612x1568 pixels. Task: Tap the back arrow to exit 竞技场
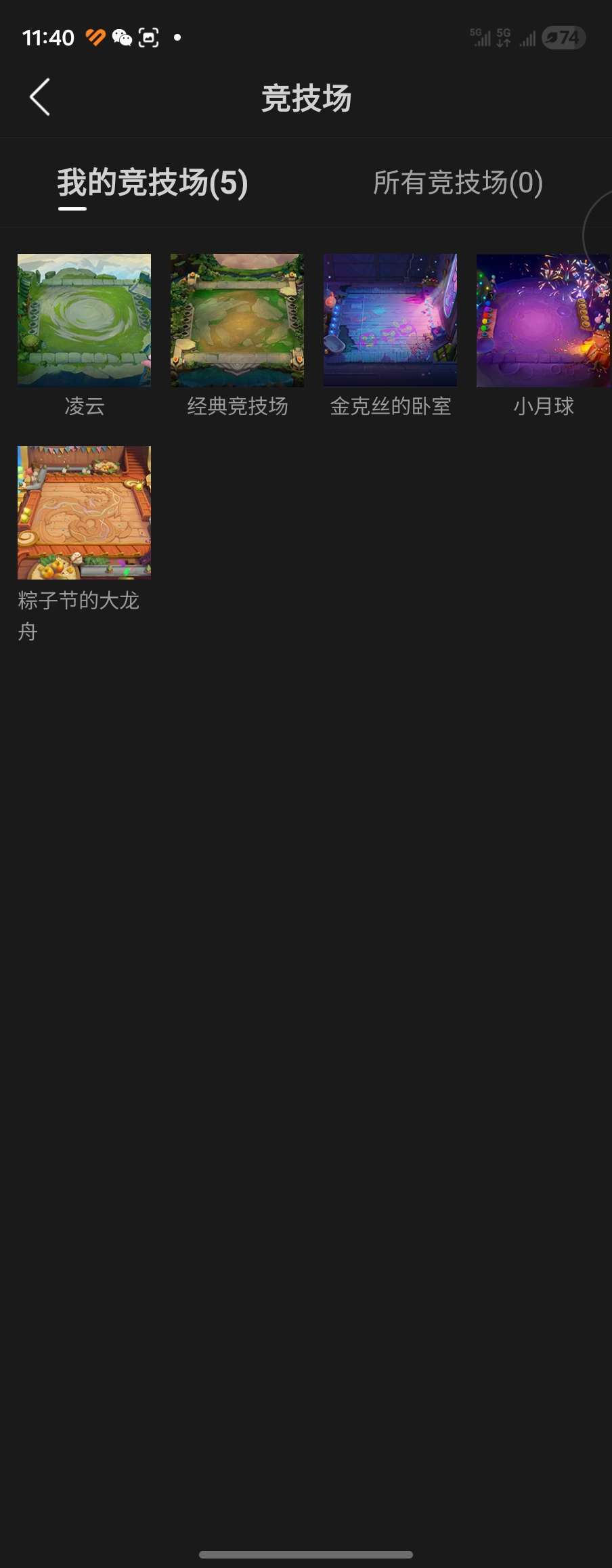click(39, 97)
